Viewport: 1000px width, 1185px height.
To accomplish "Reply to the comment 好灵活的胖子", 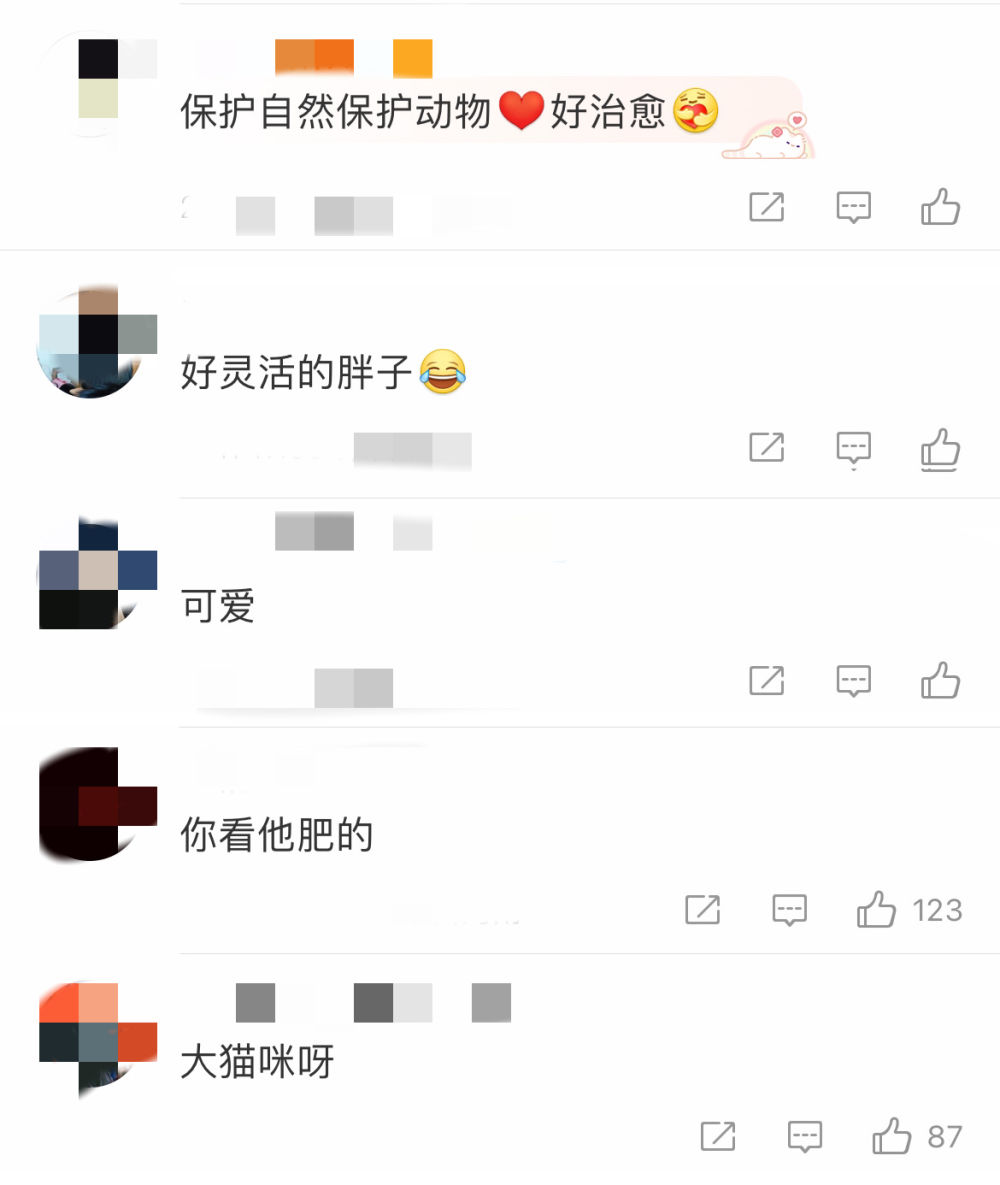I will coord(853,448).
